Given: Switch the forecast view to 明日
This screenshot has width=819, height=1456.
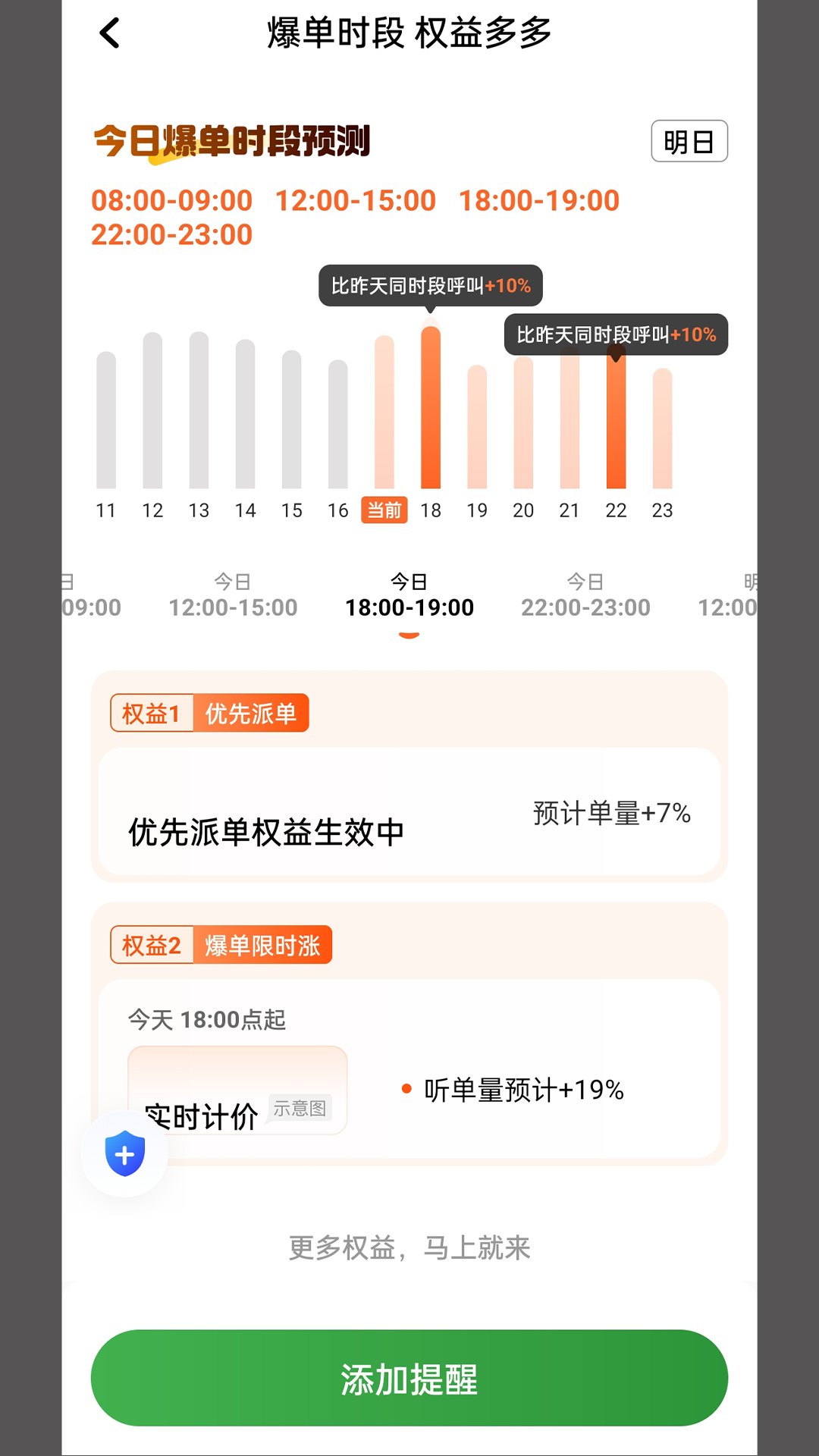Looking at the screenshot, I should (689, 142).
